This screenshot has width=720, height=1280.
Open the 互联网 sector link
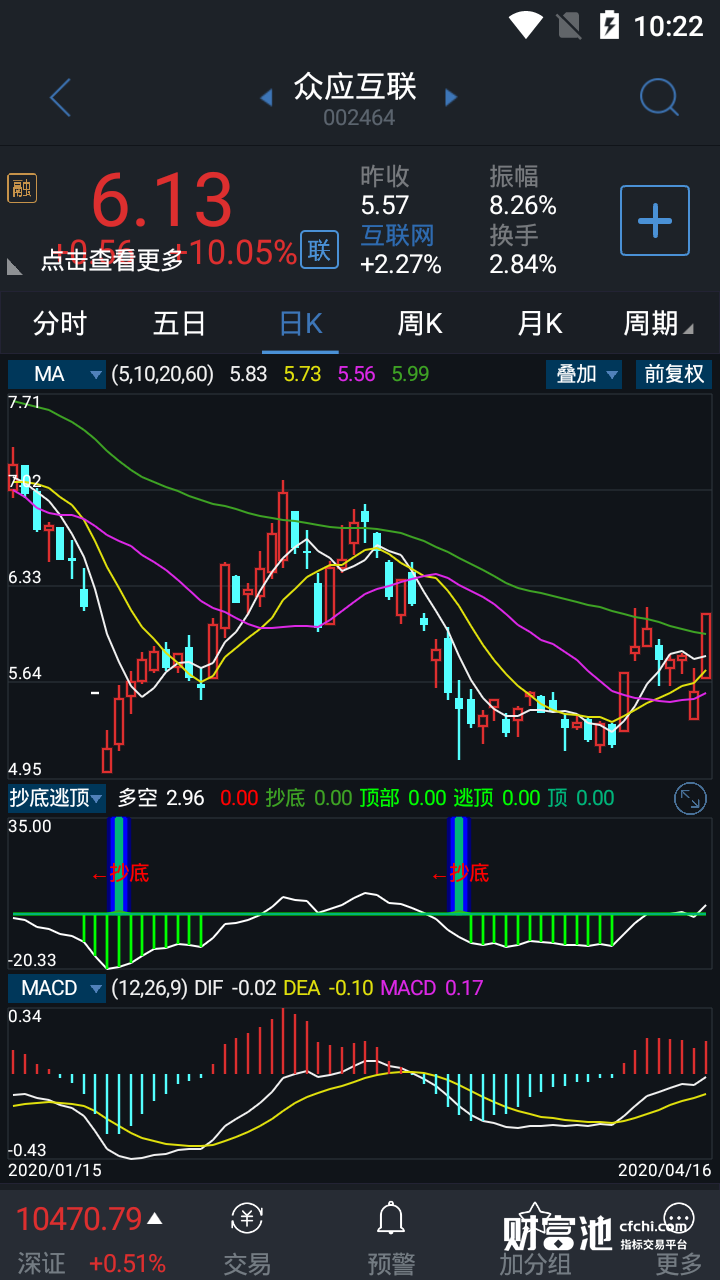click(x=398, y=236)
